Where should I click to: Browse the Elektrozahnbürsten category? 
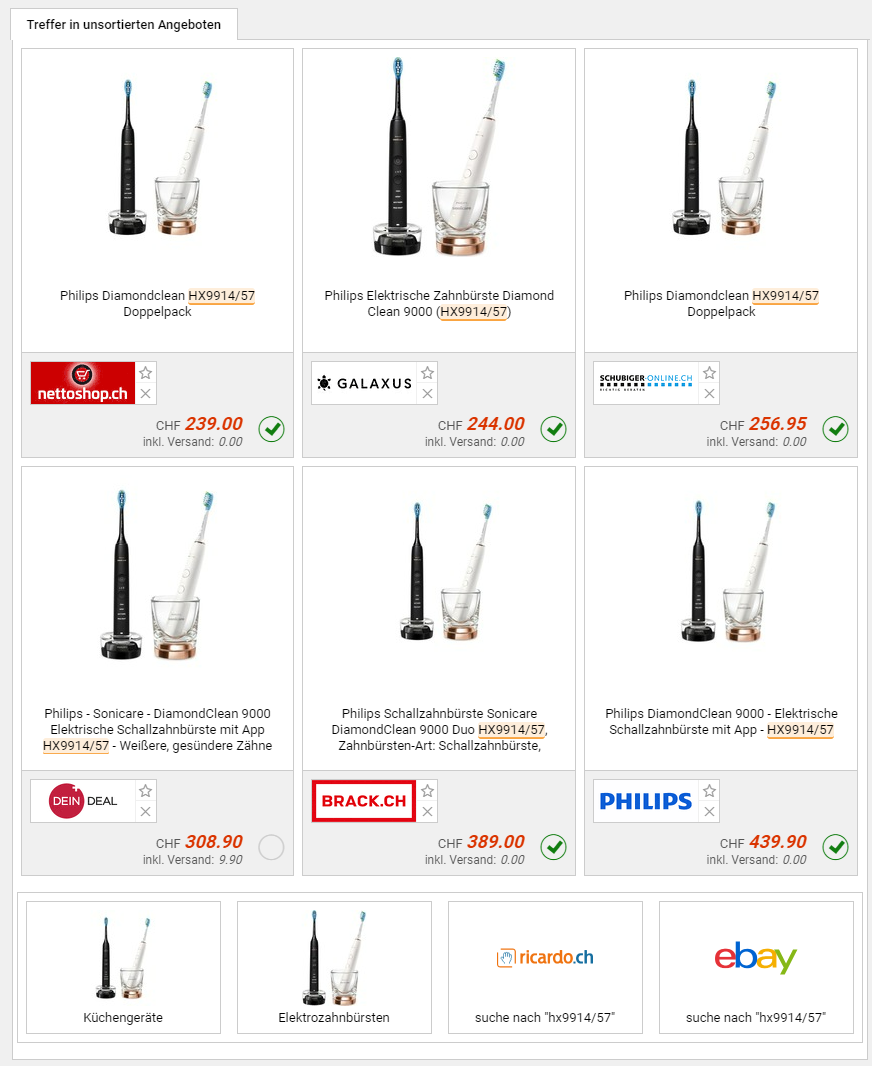point(334,967)
